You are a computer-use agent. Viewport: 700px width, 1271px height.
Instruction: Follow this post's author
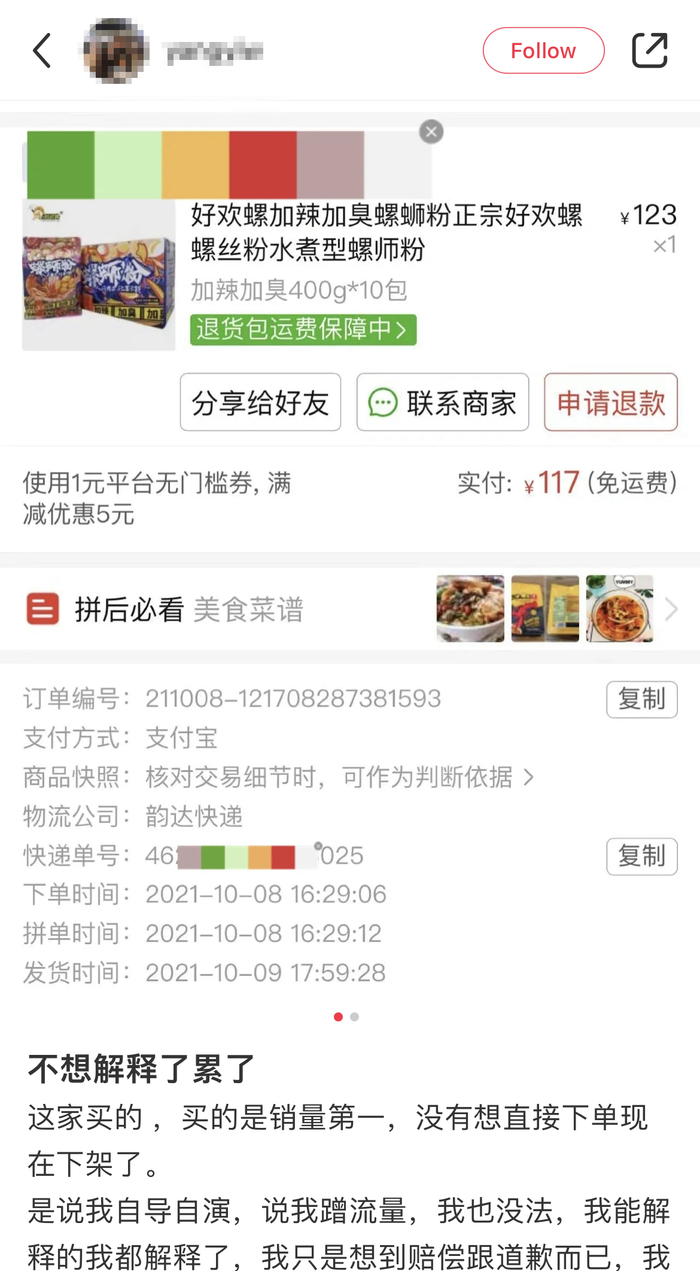pos(543,51)
